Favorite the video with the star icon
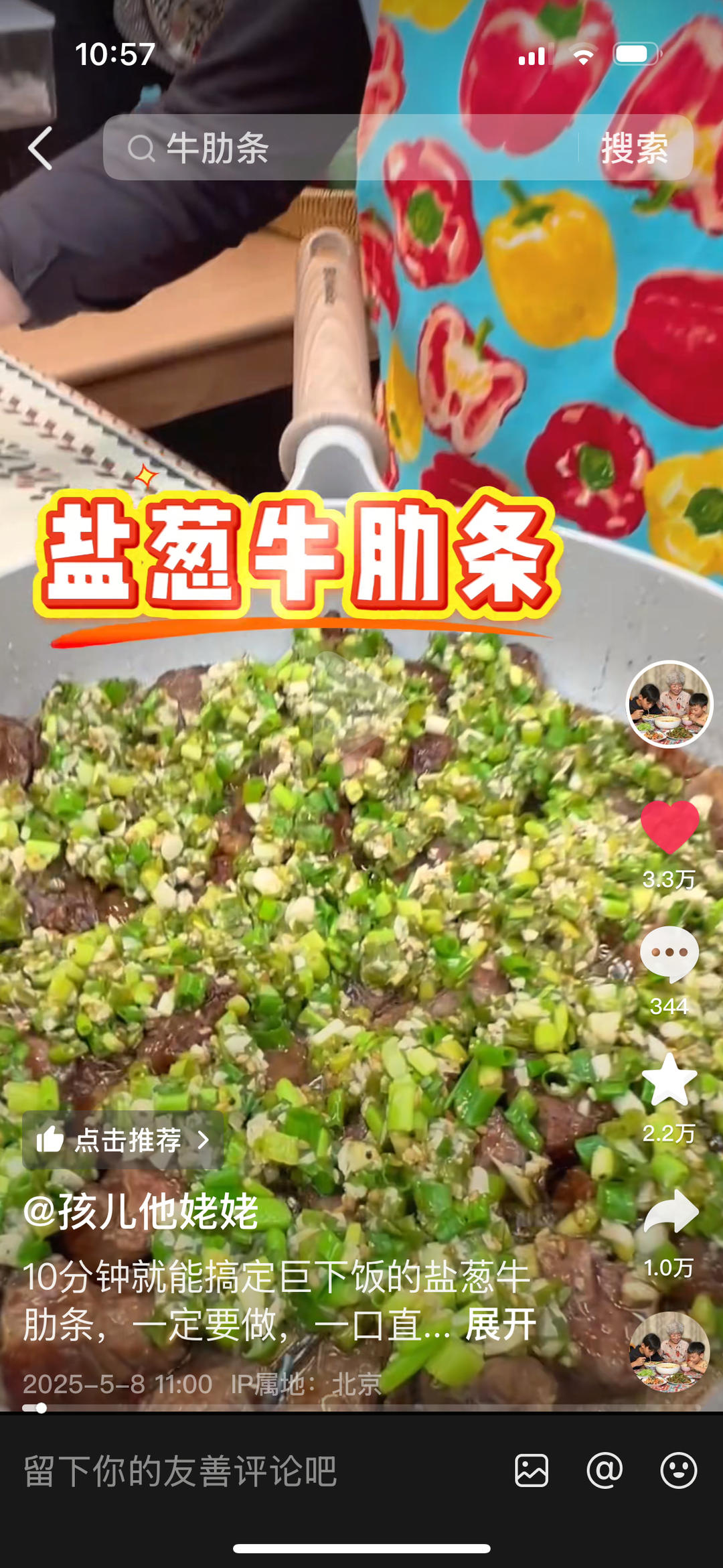Image resolution: width=723 pixels, height=1568 pixels. [x=669, y=1079]
